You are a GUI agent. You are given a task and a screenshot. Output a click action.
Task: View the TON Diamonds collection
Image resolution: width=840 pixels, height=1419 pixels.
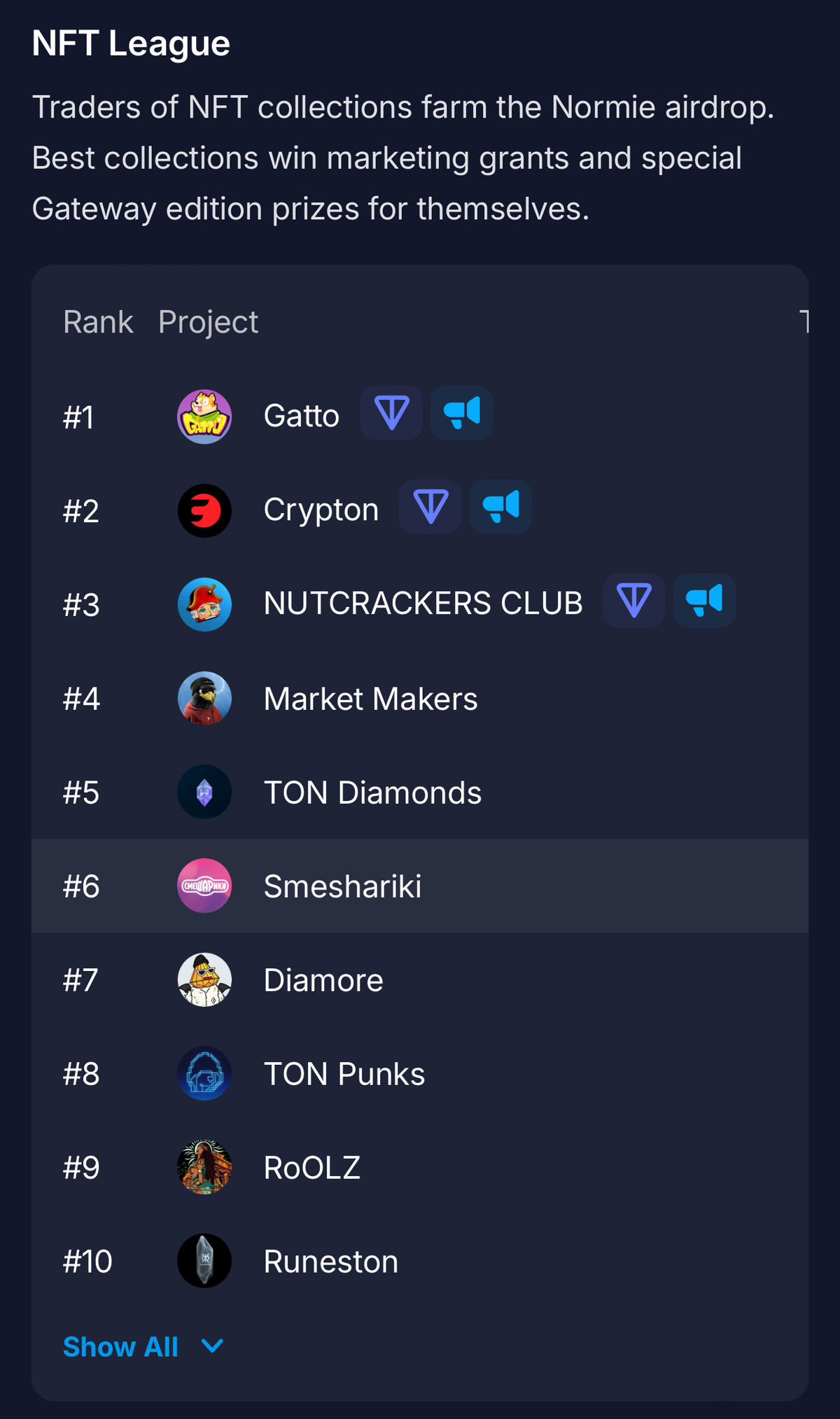coord(372,793)
